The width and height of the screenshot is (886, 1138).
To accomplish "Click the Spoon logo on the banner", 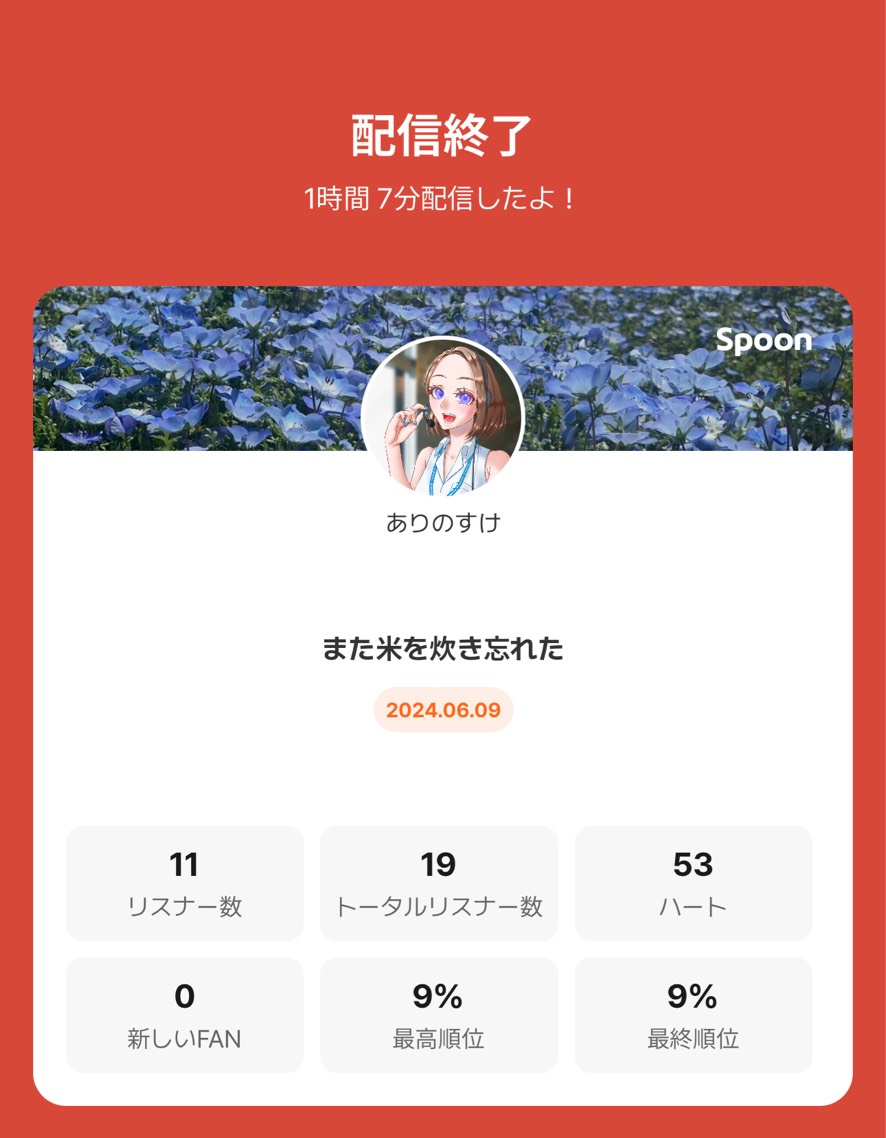I will click(763, 340).
